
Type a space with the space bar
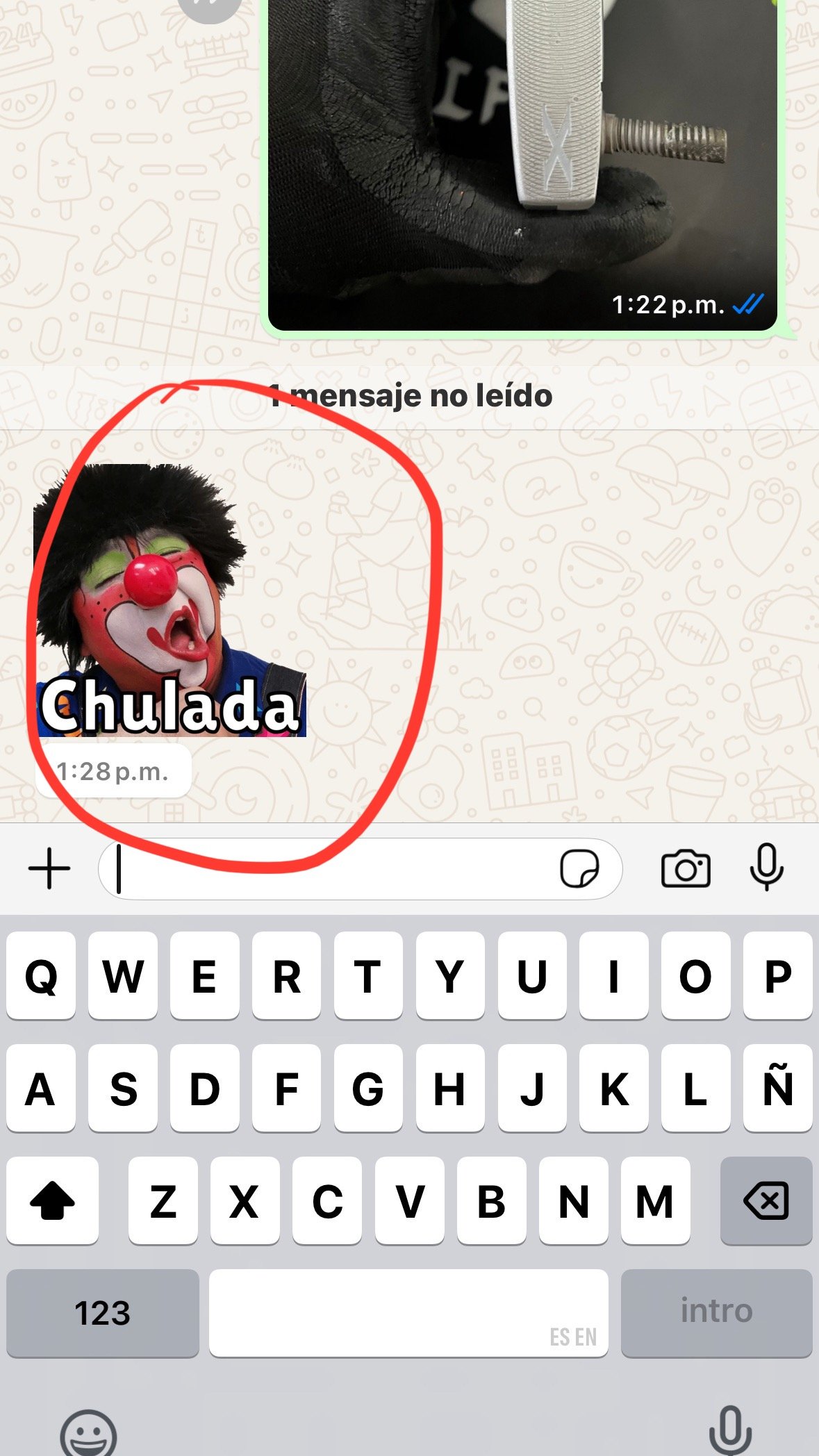tap(408, 1312)
